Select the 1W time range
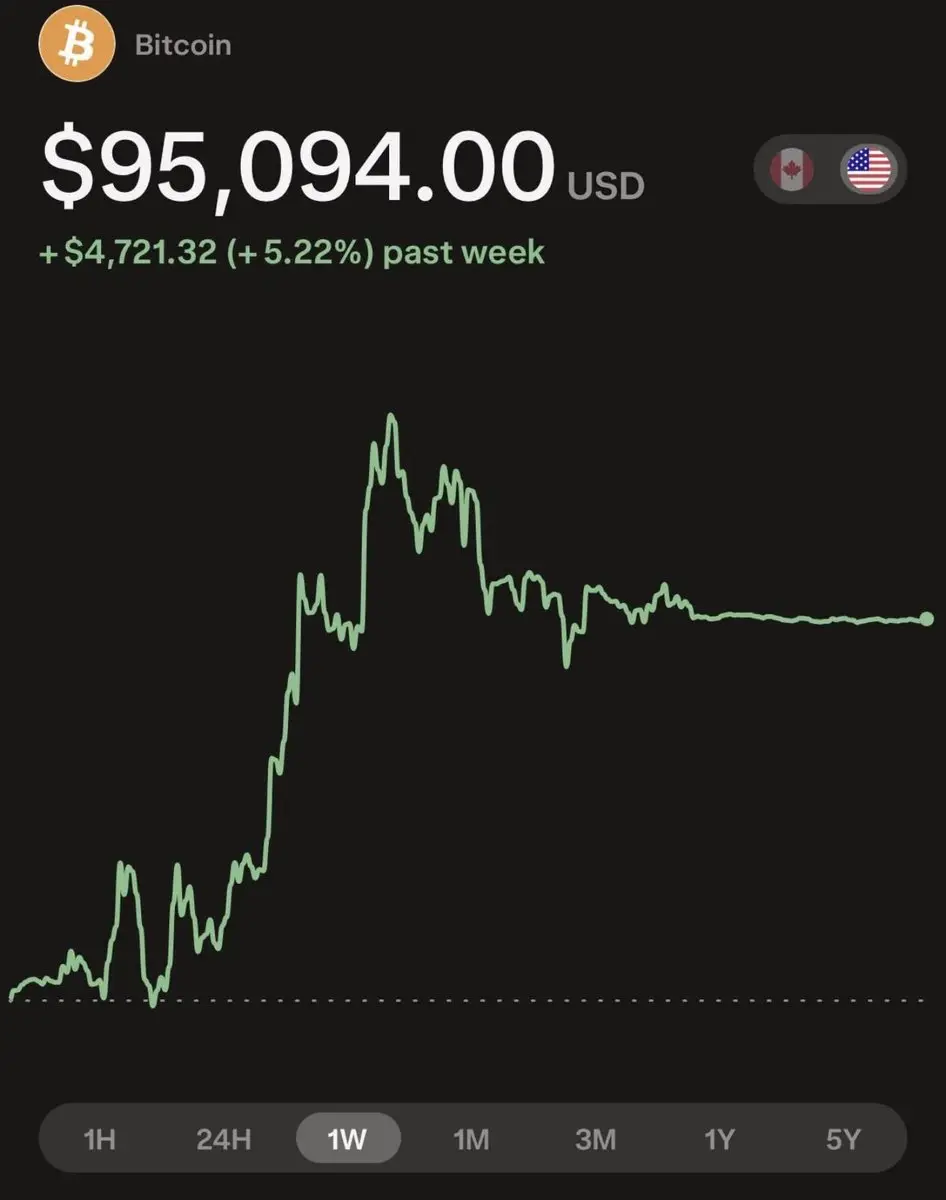Screen dimensions: 946x1200 tap(348, 1139)
